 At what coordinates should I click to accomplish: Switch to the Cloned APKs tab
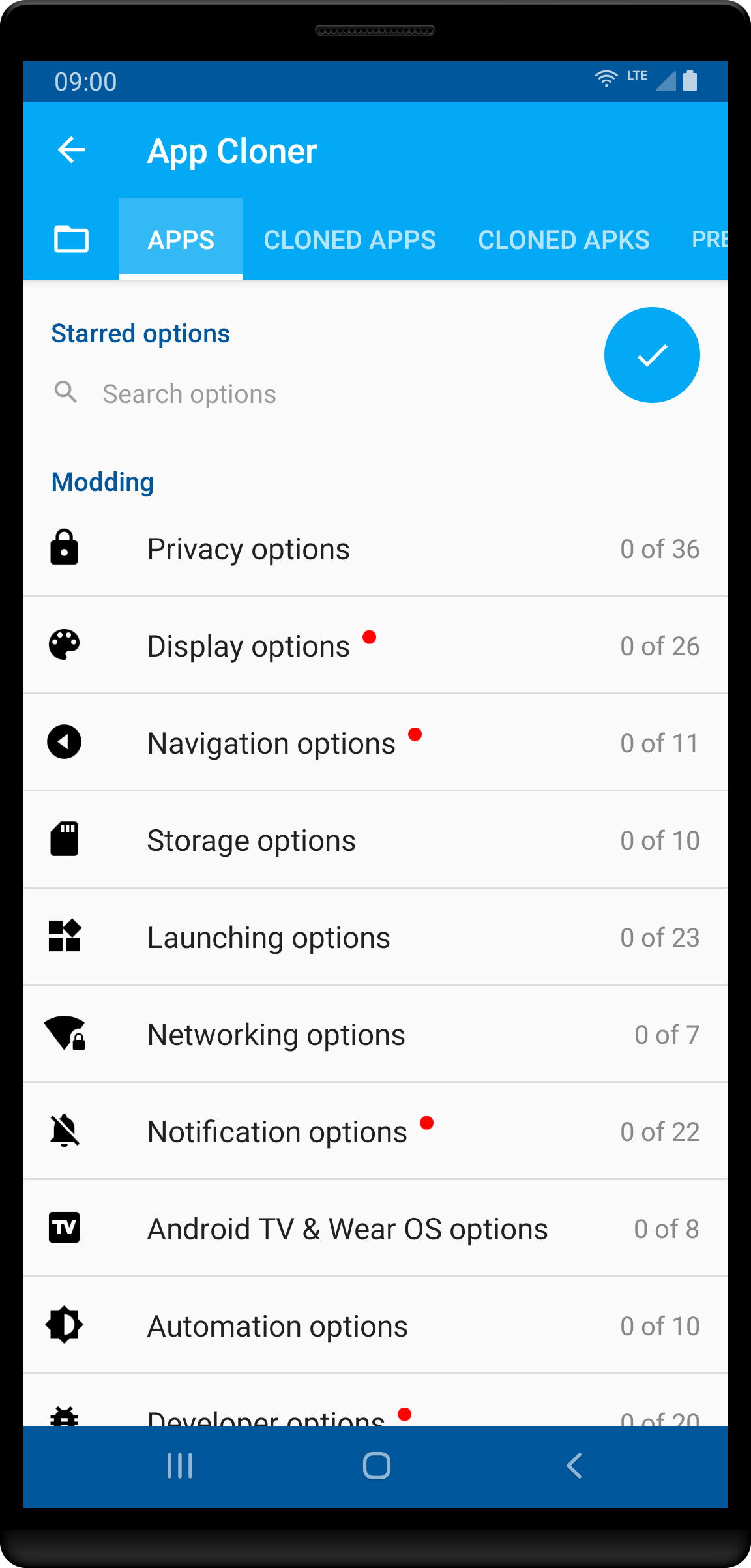(563, 239)
